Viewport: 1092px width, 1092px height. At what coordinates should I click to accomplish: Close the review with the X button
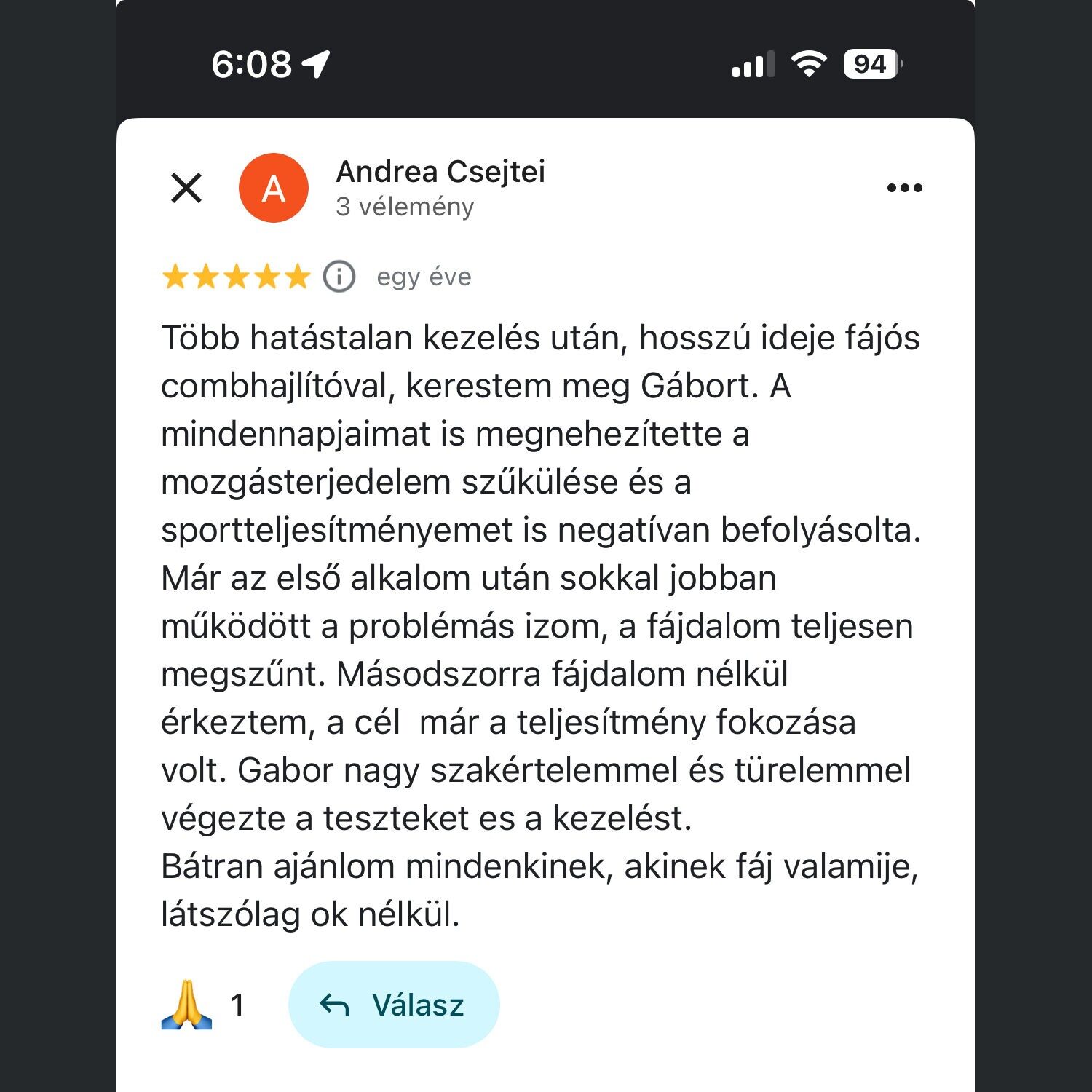point(186,188)
